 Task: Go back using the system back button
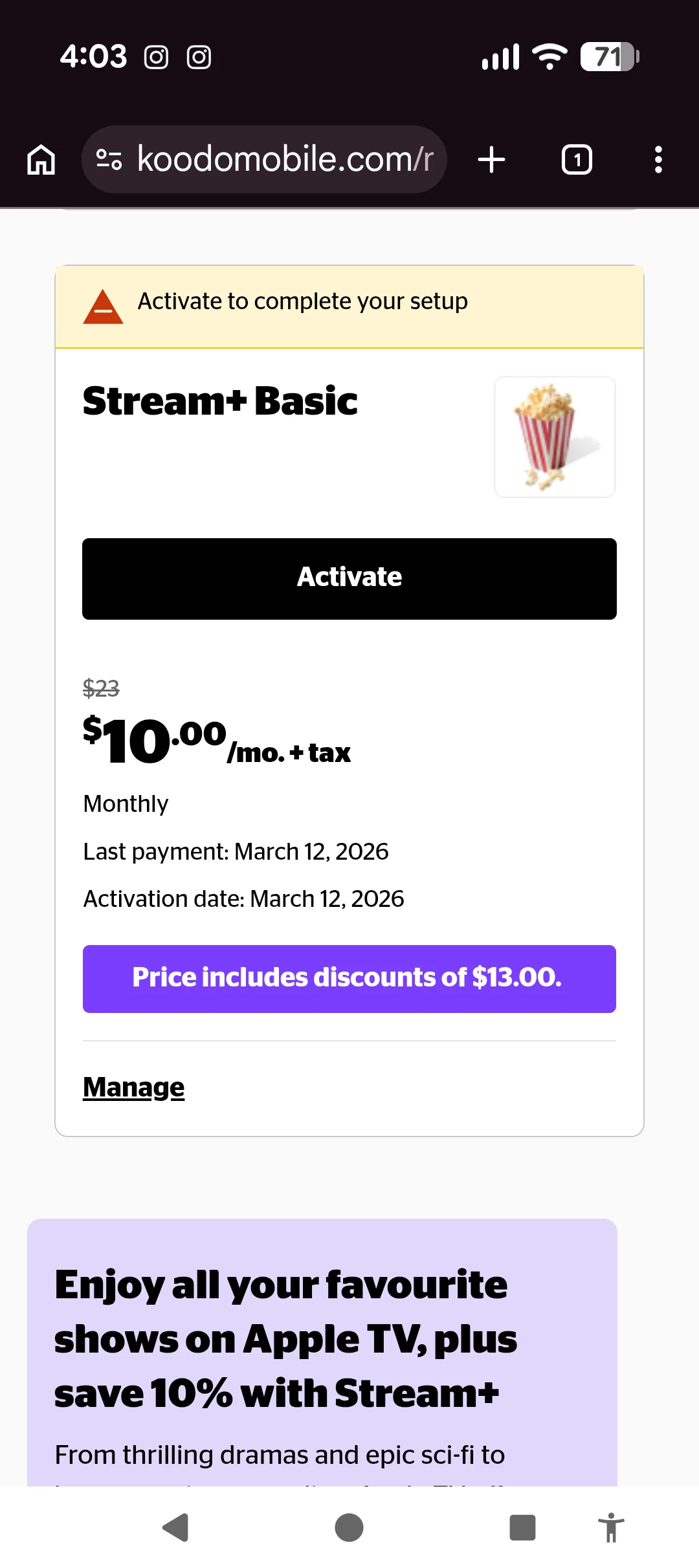pos(175,1528)
